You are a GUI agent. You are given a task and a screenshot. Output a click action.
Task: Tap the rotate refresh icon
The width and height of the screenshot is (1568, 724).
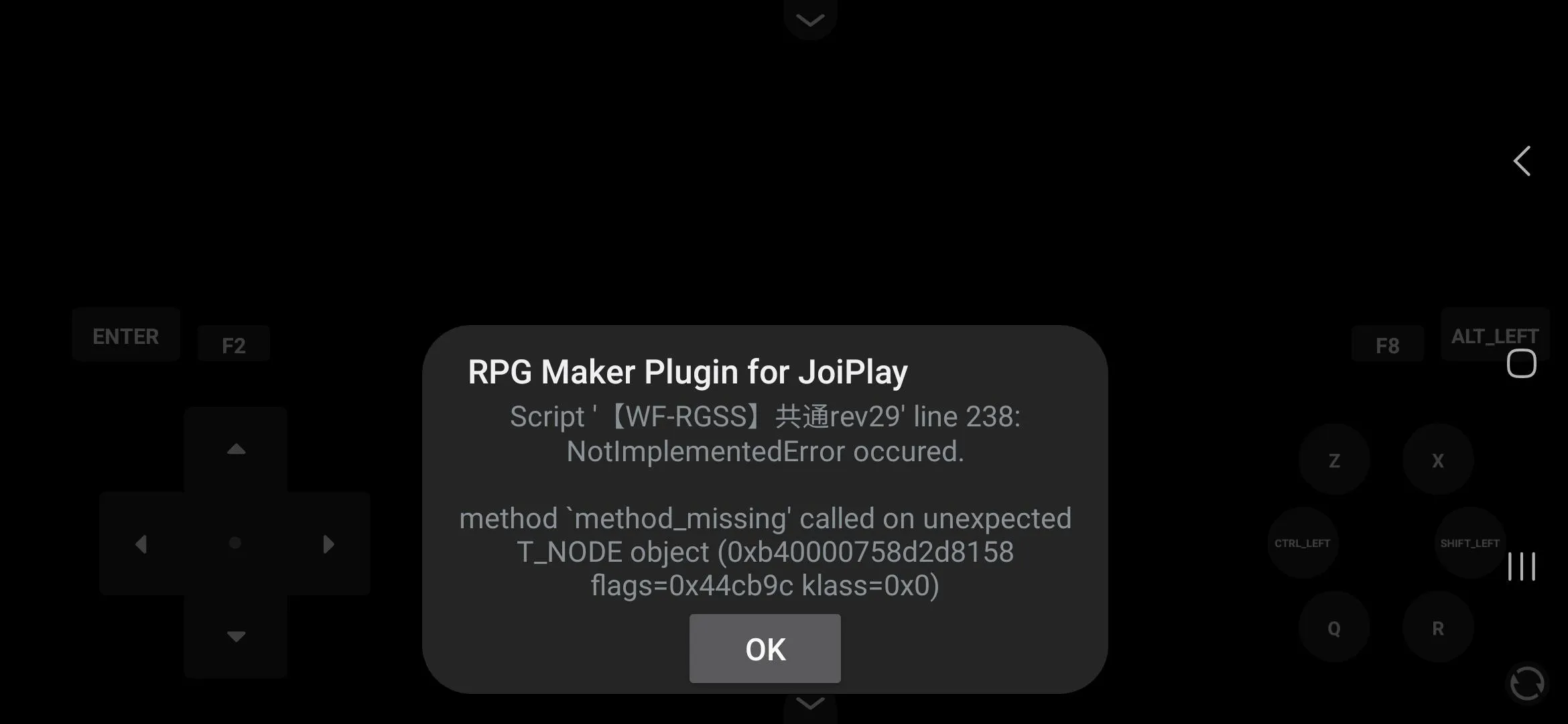pos(1527,683)
